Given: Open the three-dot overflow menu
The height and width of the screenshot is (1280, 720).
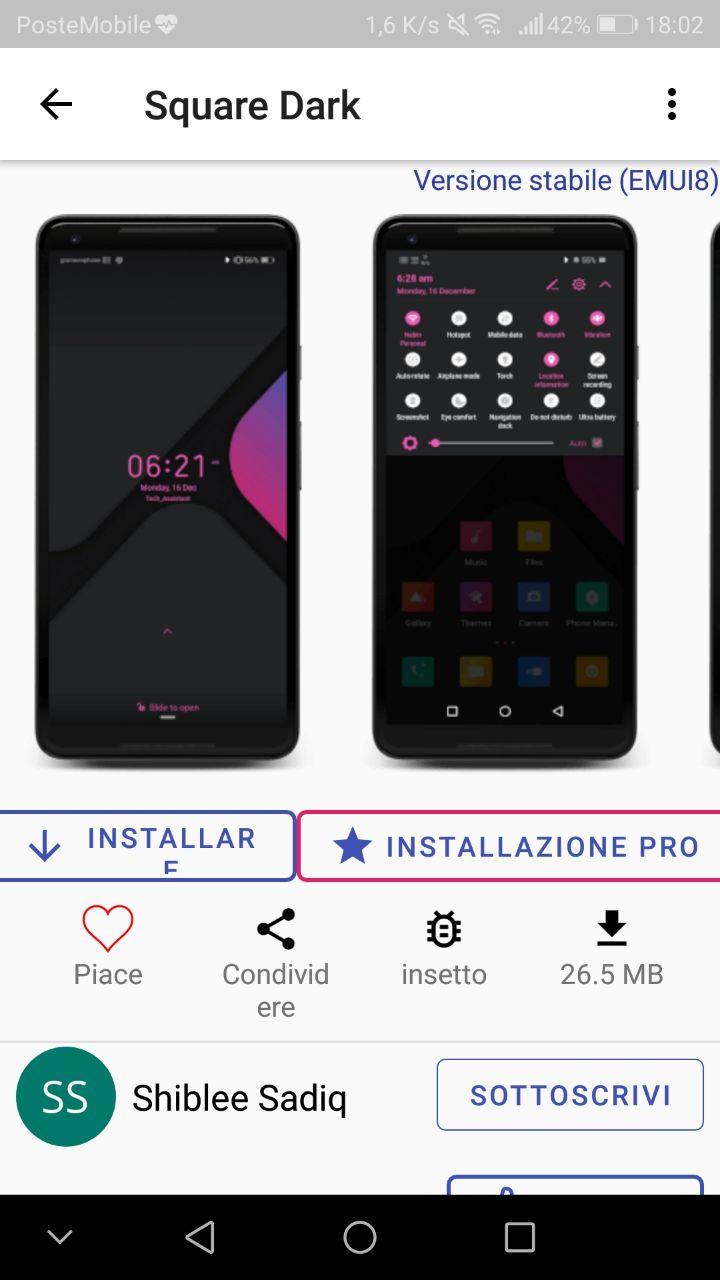Looking at the screenshot, I should pyautogui.click(x=671, y=104).
